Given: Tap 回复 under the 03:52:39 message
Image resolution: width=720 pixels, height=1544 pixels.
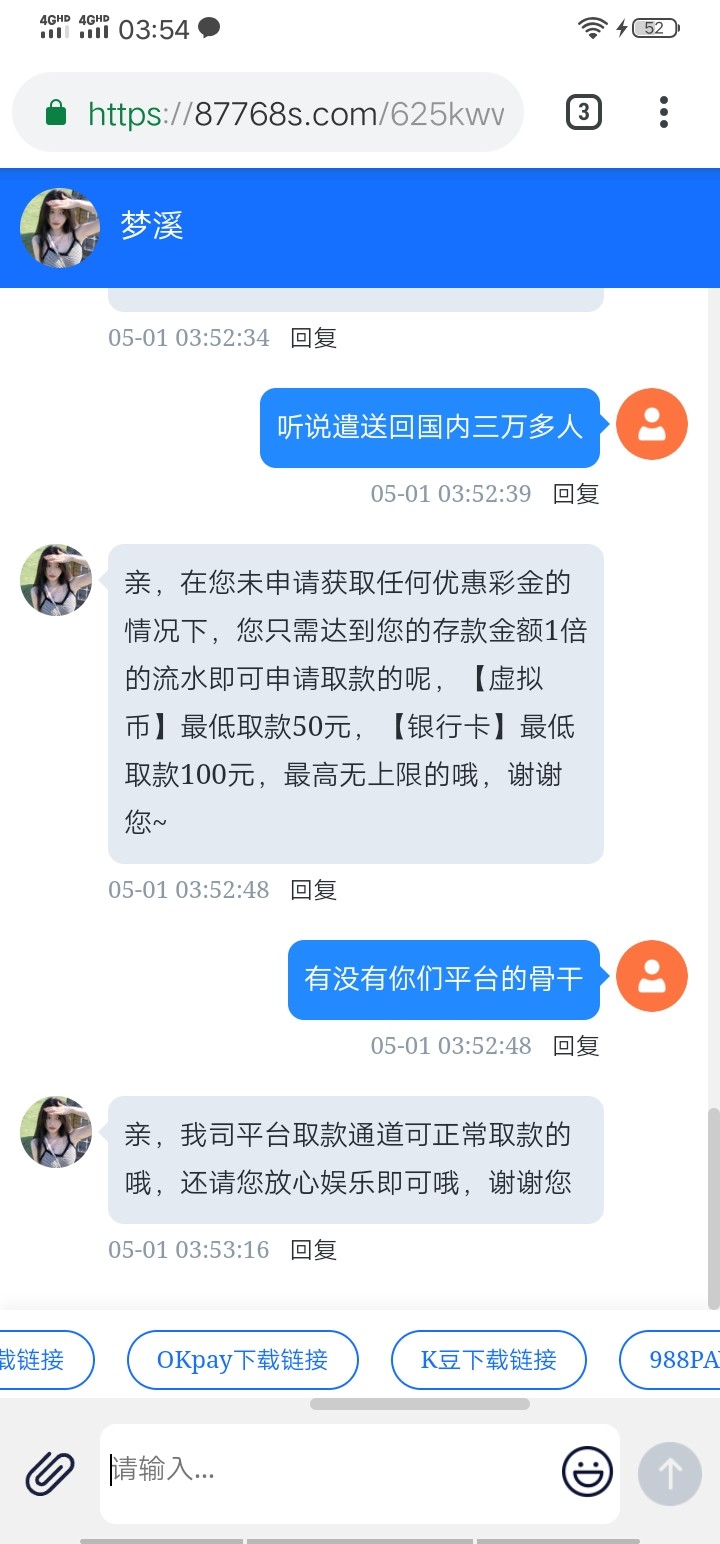Looking at the screenshot, I should [x=576, y=493].
